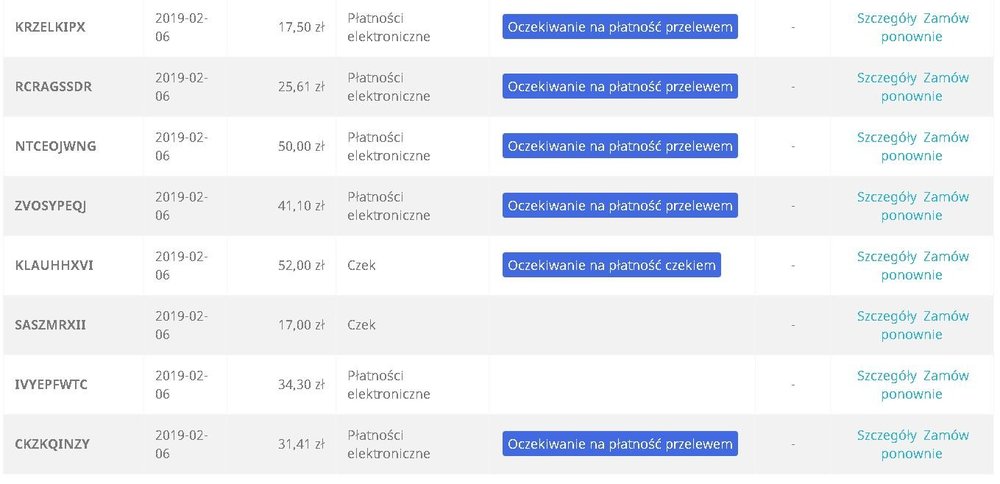Tap Zamów ponownie for order SASZMRXII
1000x484 pixels.
coord(945,316)
